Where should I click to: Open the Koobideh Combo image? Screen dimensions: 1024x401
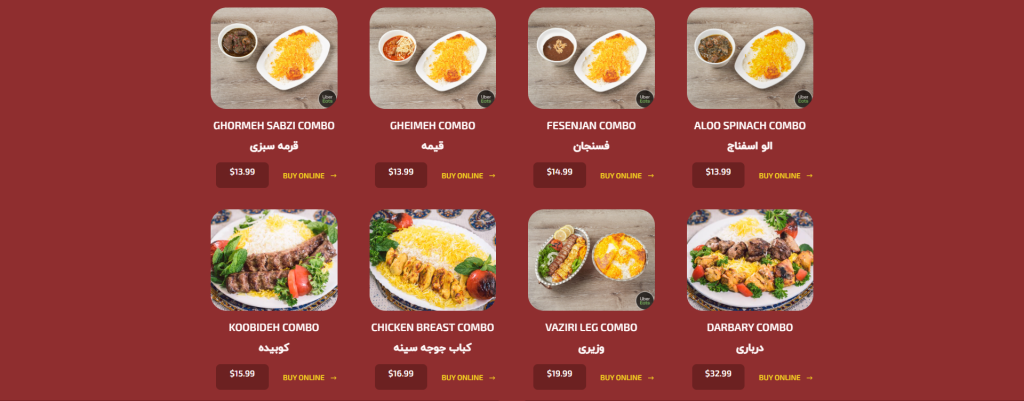[x=274, y=260]
